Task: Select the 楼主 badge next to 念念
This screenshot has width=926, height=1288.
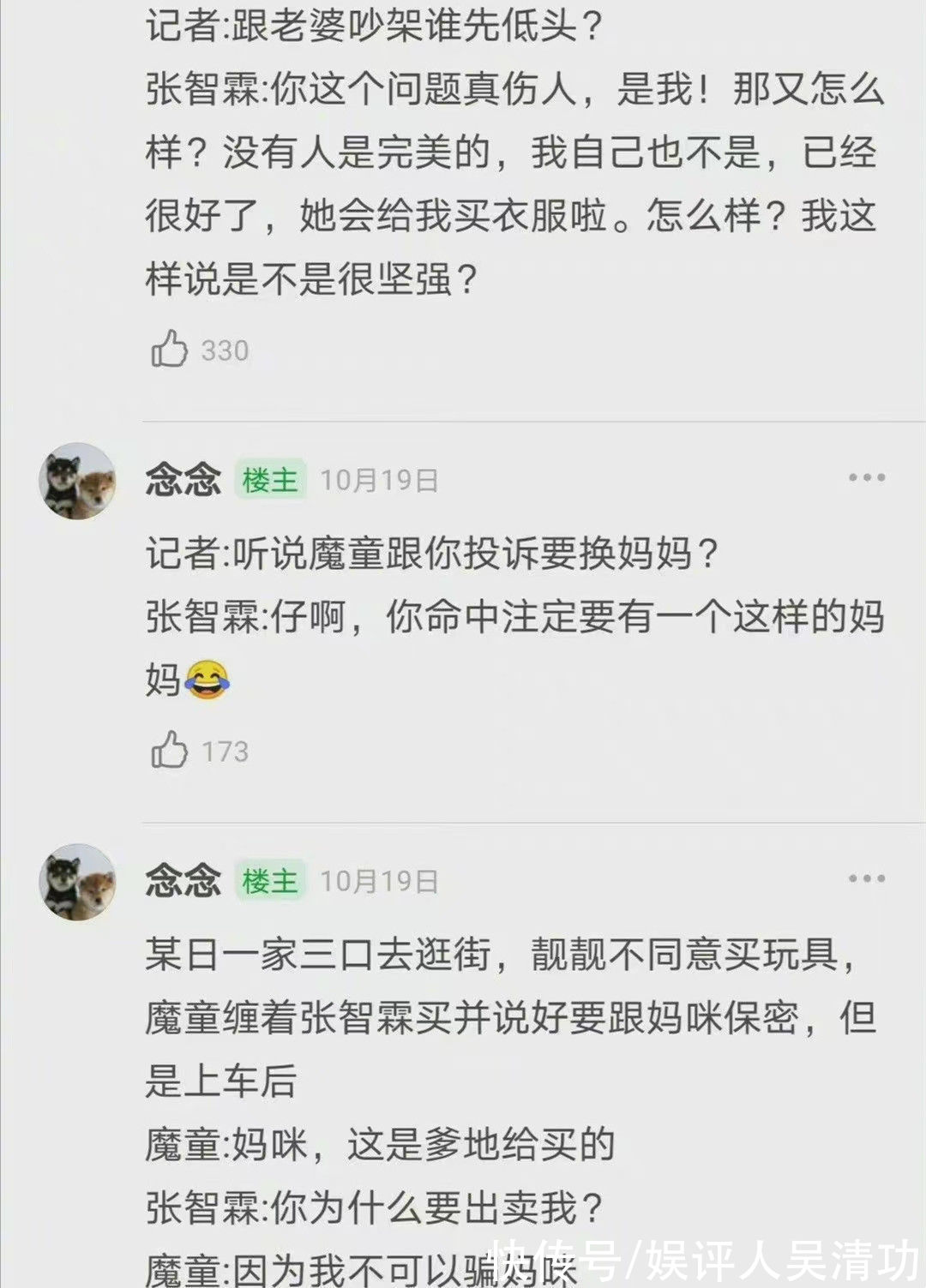Action: (270, 478)
